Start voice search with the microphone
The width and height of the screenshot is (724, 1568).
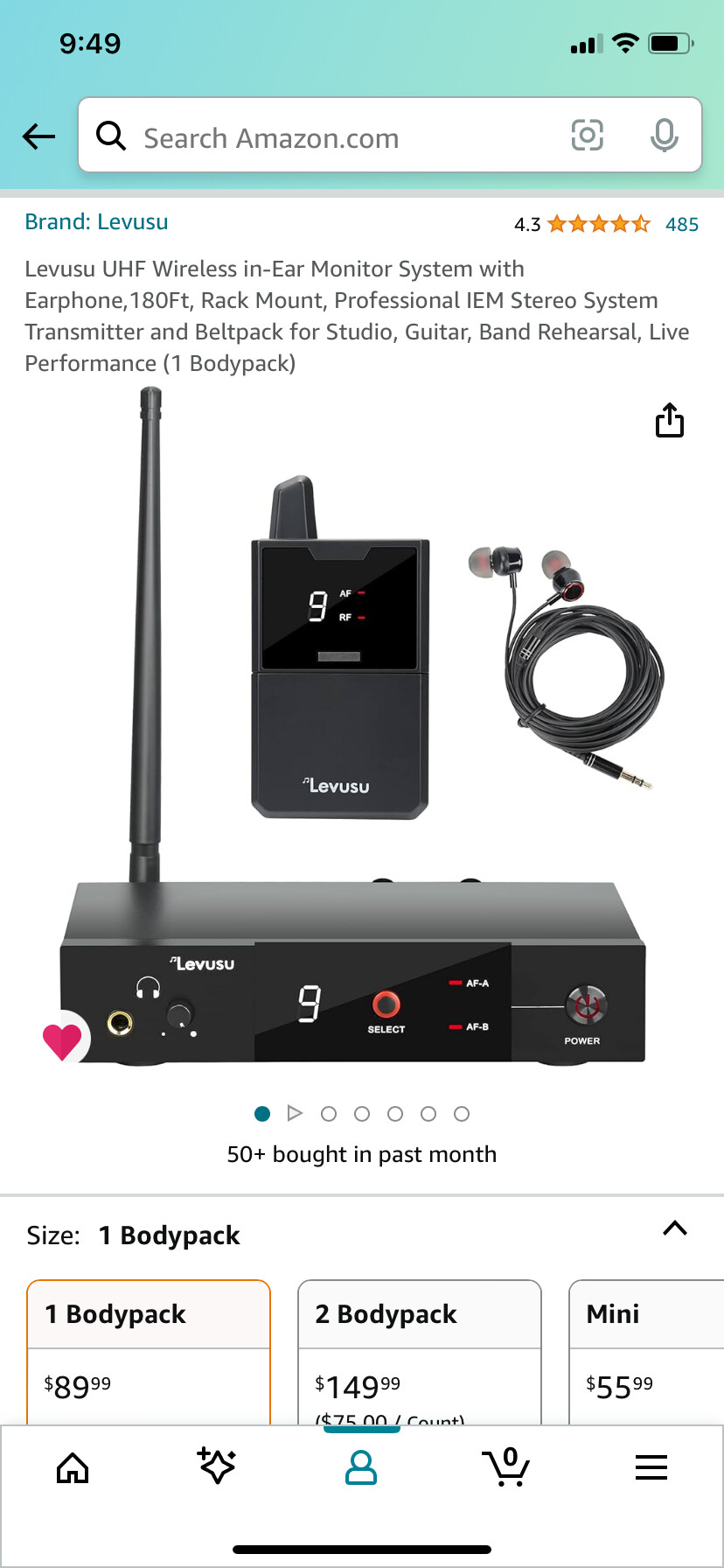point(665,135)
